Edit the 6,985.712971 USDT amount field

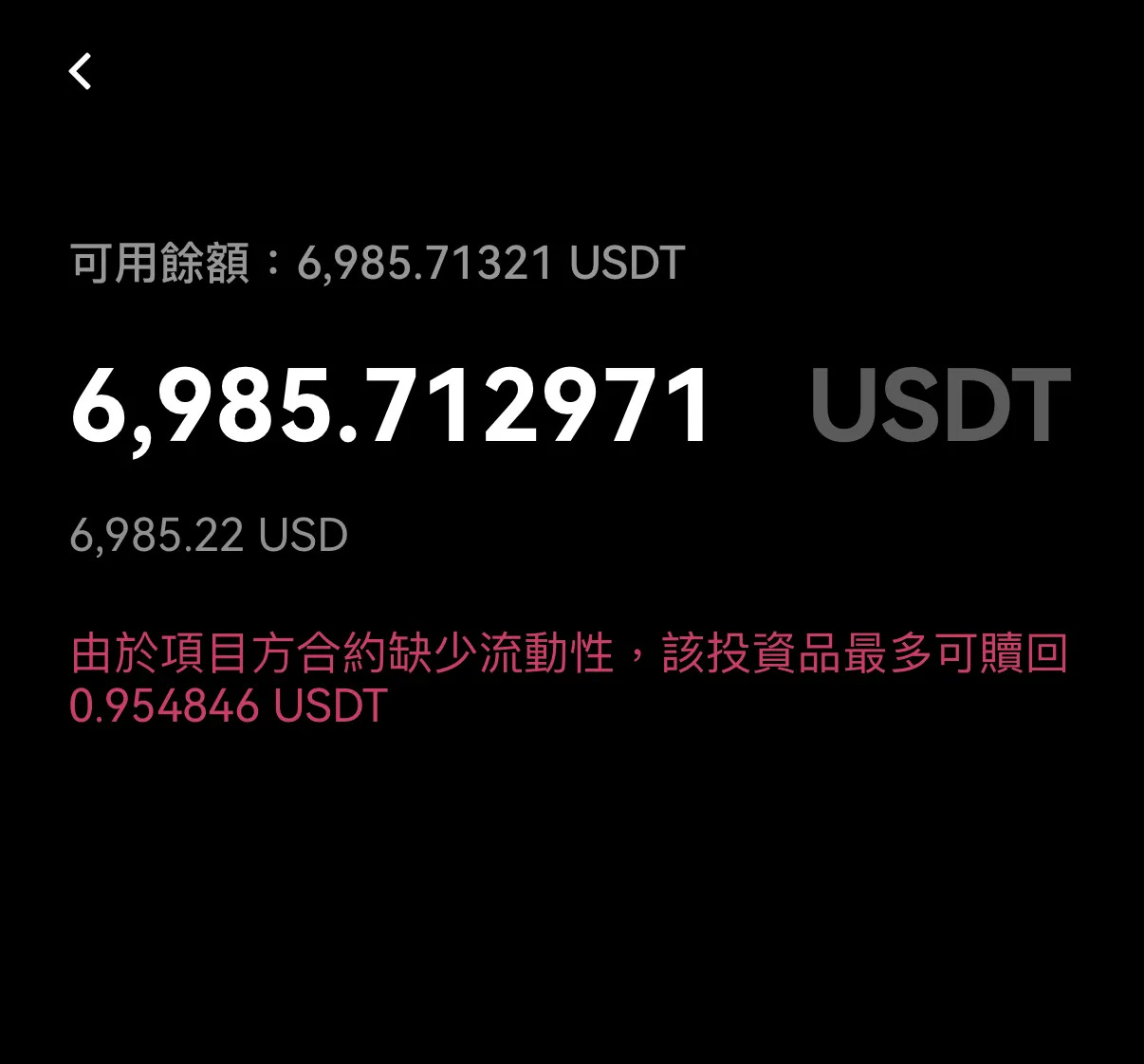(x=390, y=407)
